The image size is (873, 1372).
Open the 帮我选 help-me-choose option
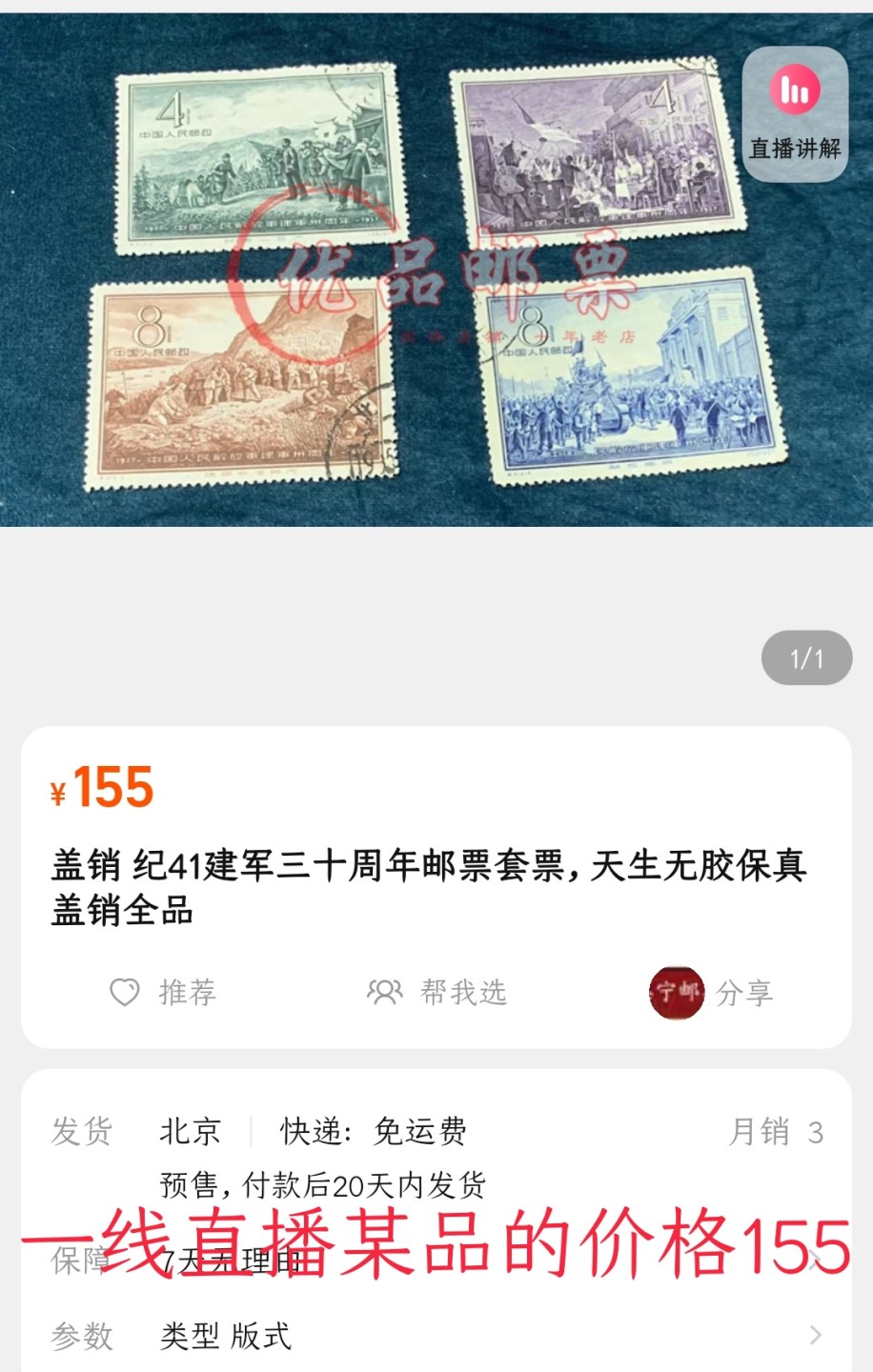tap(436, 993)
